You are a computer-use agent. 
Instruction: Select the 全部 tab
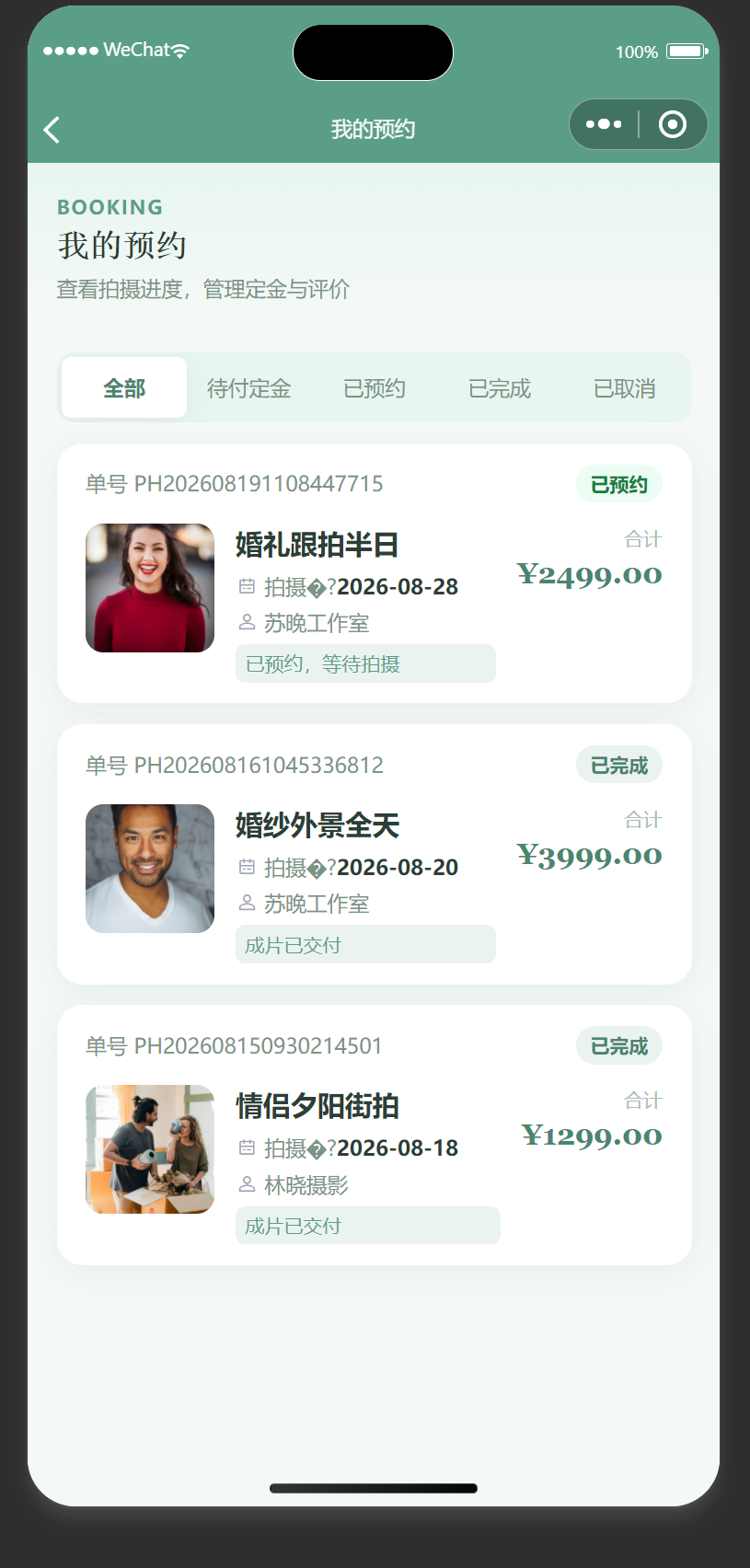(124, 388)
